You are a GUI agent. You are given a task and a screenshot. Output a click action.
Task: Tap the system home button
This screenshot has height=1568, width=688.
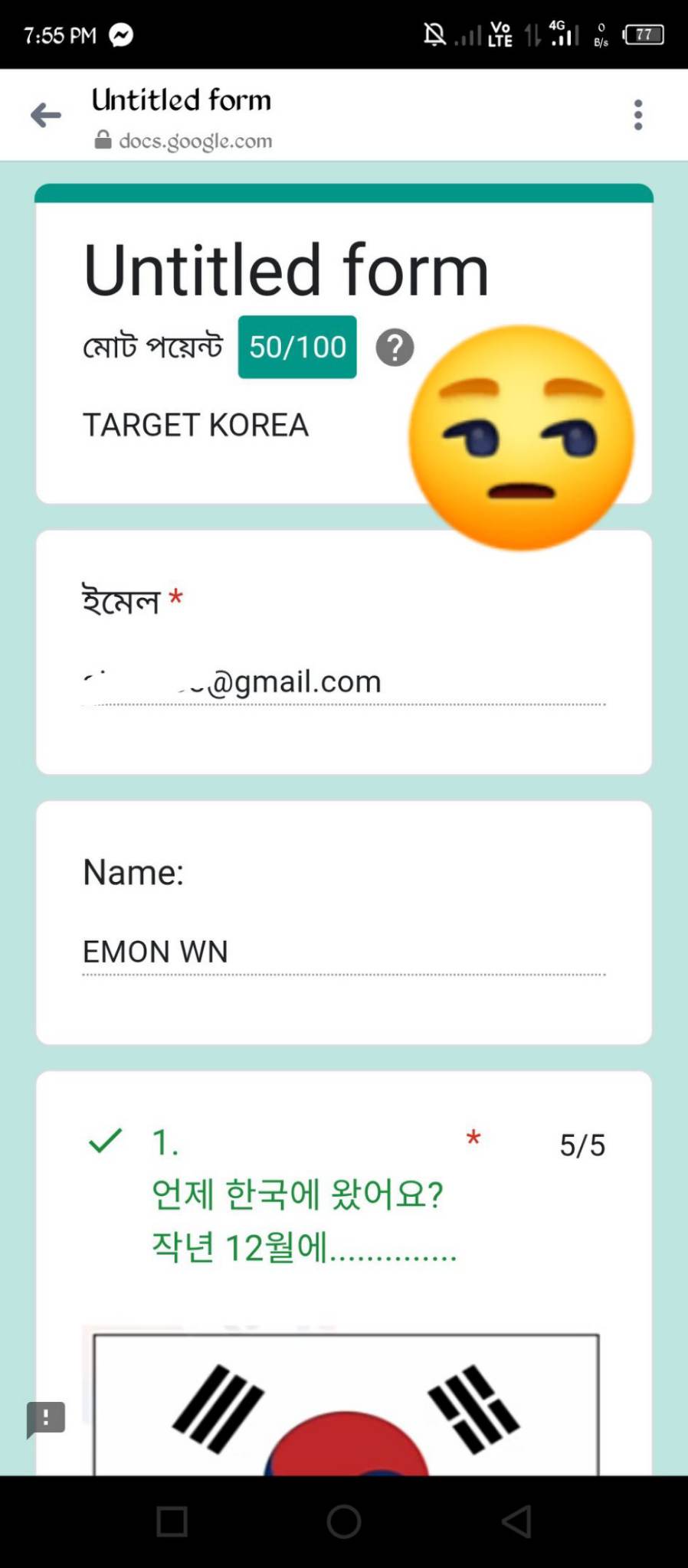[x=344, y=1521]
